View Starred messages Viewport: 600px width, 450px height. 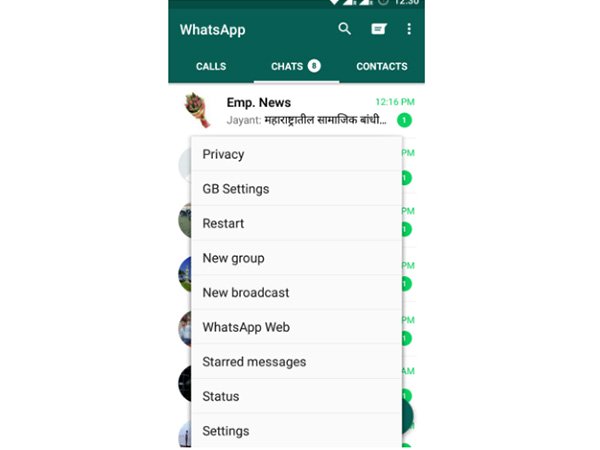click(x=296, y=362)
